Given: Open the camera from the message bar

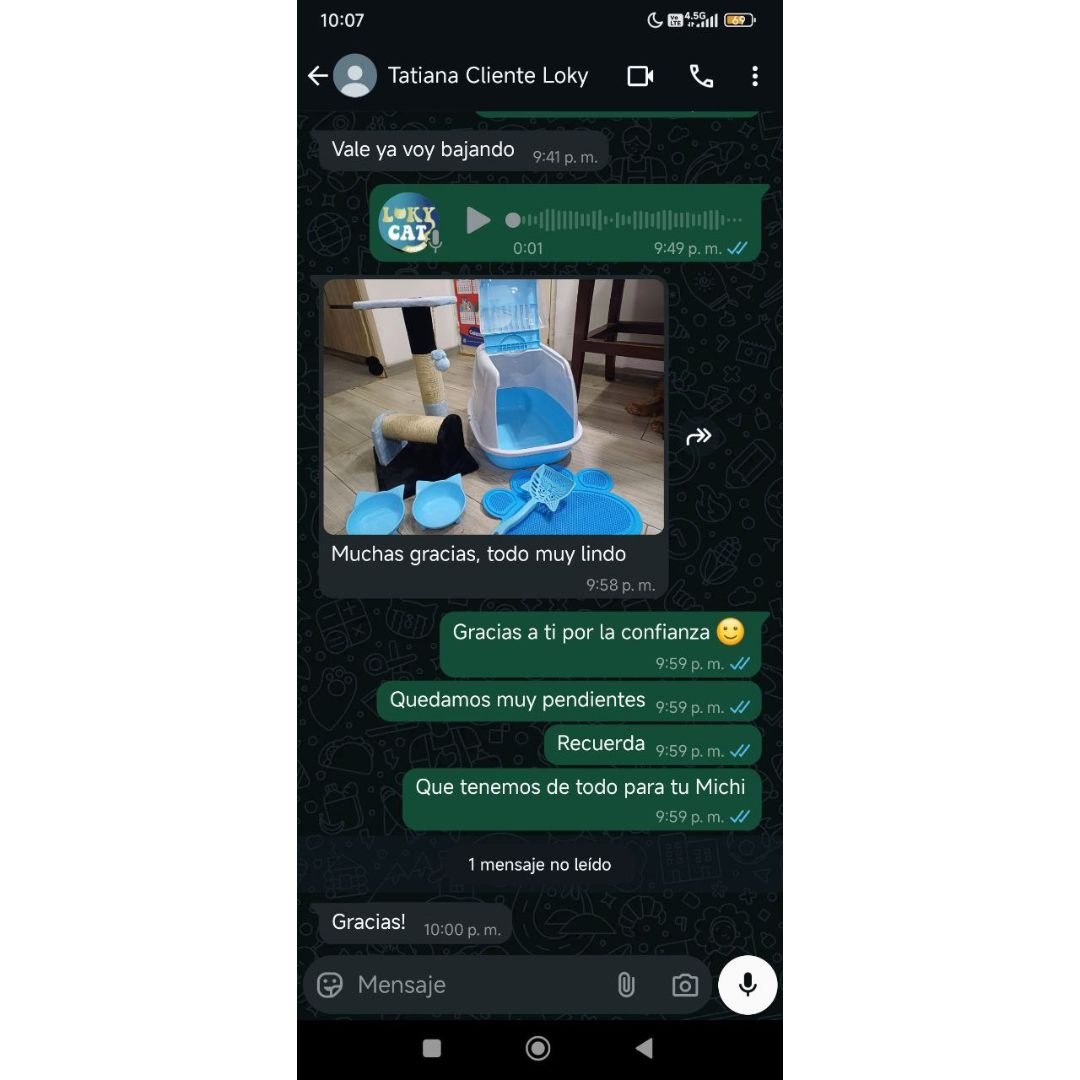Looking at the screenshot, I should point(685,985).
